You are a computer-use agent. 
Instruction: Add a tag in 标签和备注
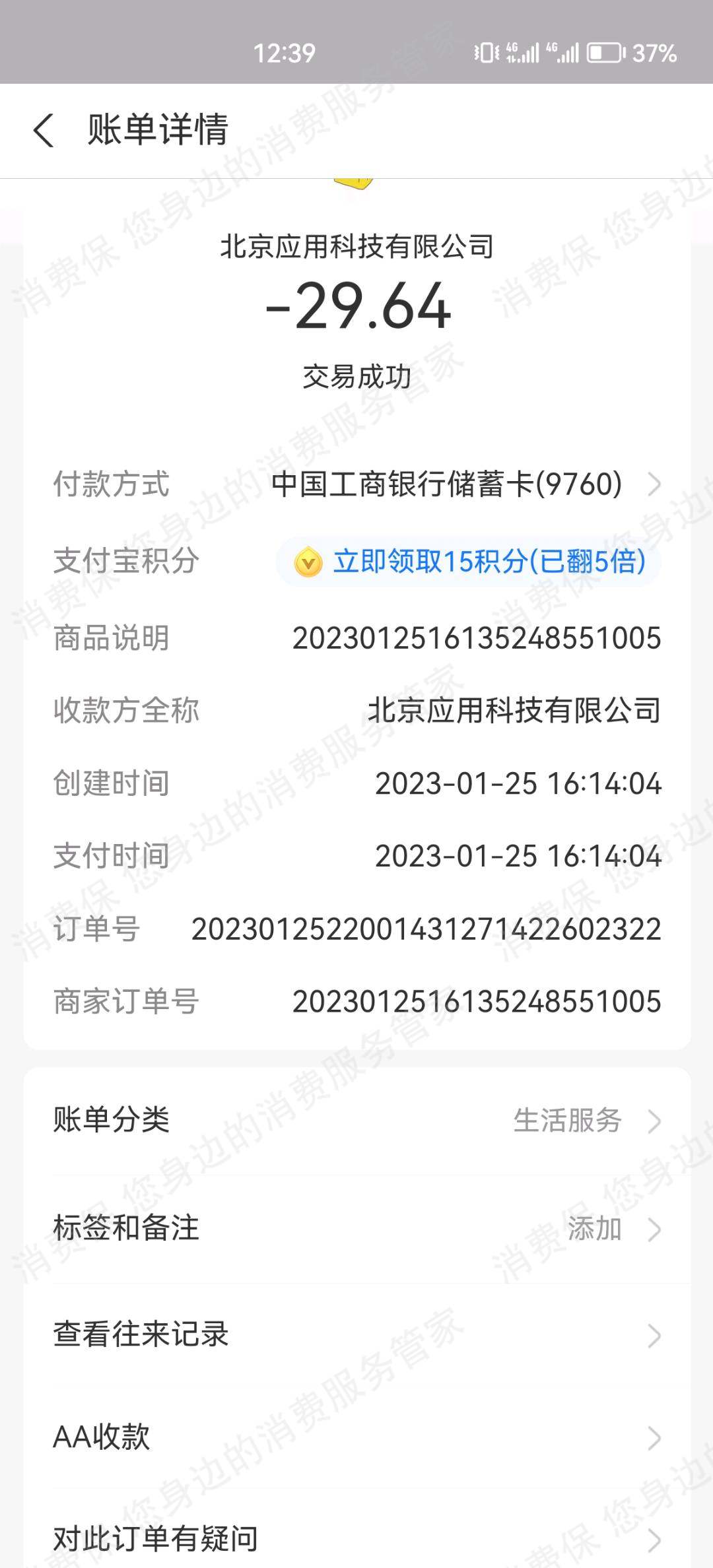point(357,1228)
